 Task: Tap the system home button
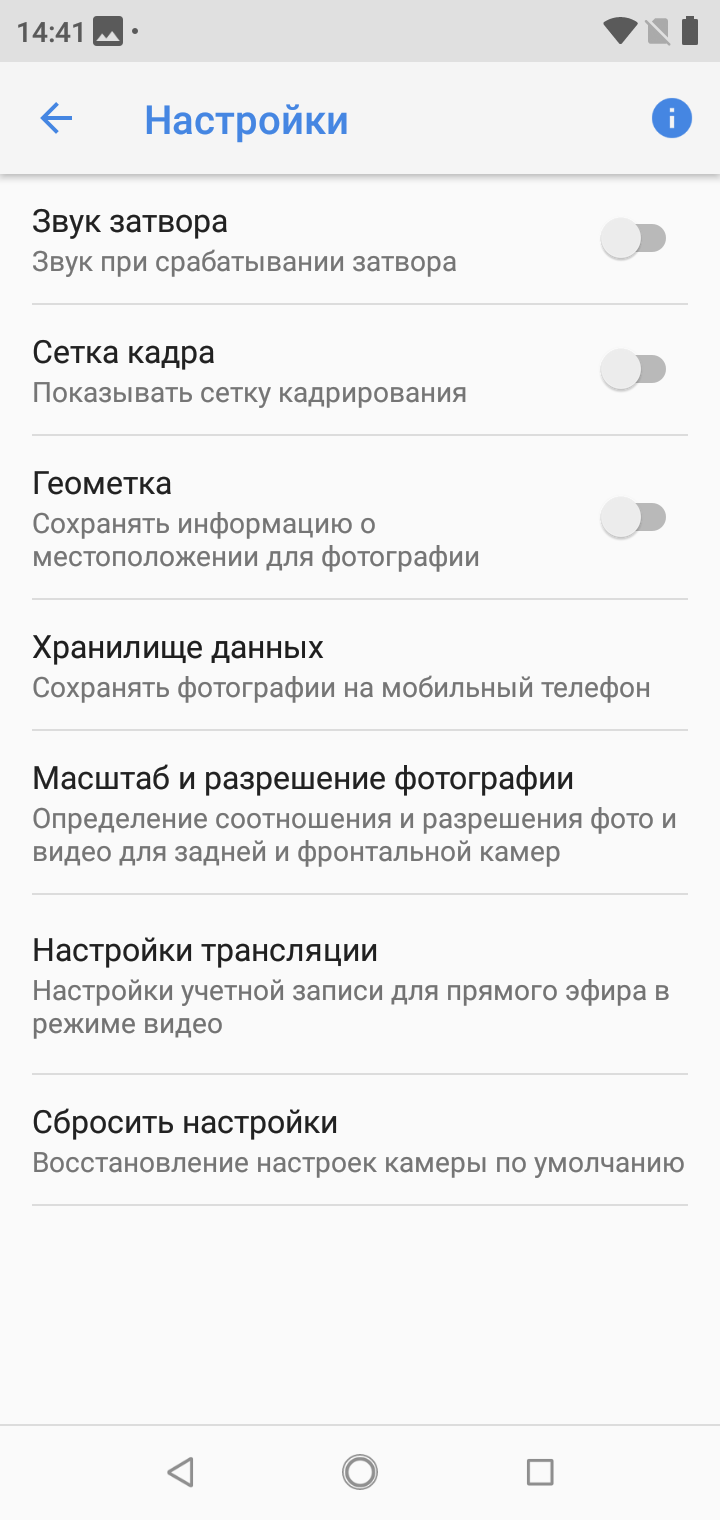360,1471
